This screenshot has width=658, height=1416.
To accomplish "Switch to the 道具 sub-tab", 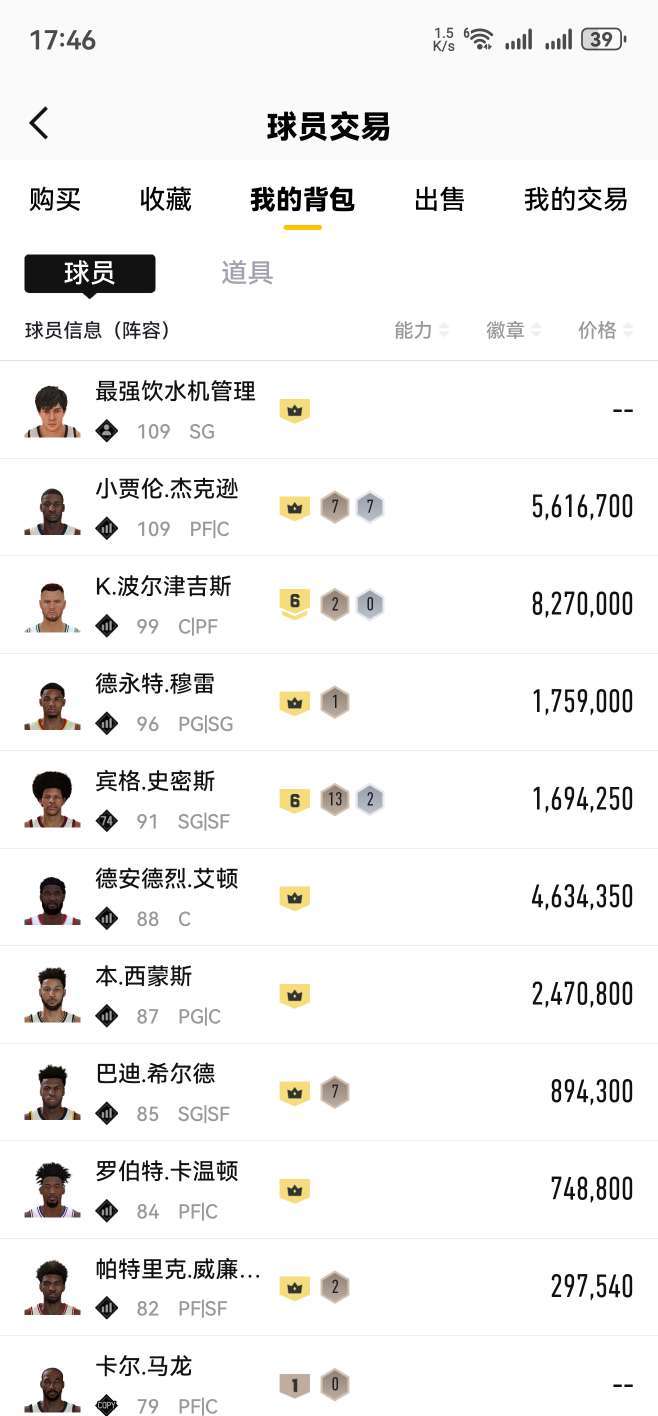I will tap(247, 273).
